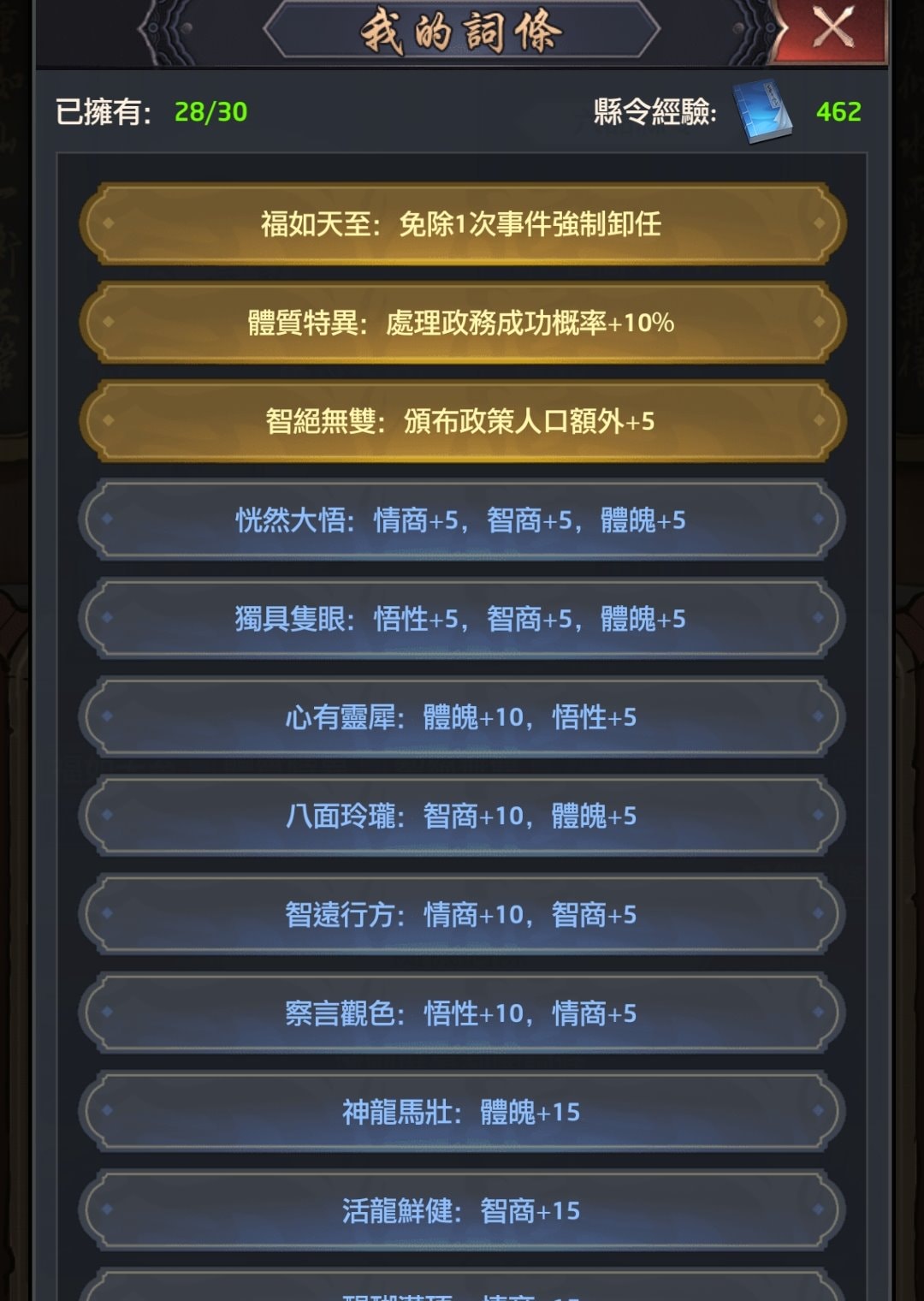
Task: Close the 我的詞條 panel
Action: [x=832, y=29]
